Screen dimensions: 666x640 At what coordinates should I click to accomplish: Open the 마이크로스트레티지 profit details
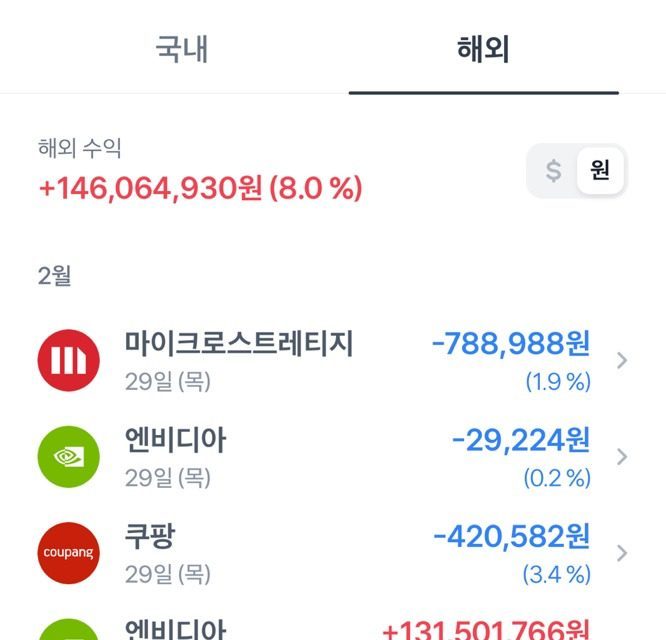[332, 360]
